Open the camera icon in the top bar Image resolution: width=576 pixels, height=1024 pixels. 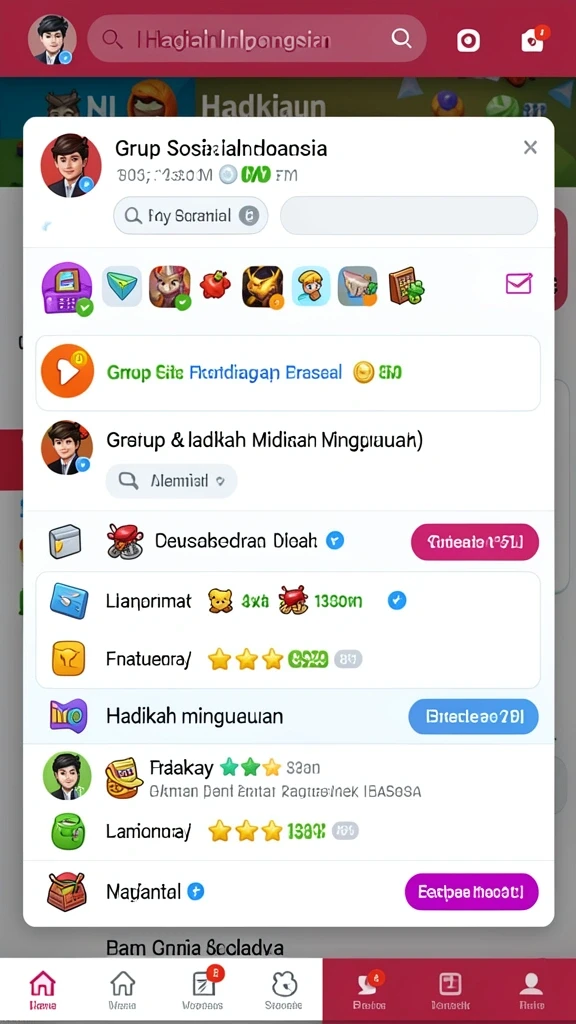[x=468, y=40]
